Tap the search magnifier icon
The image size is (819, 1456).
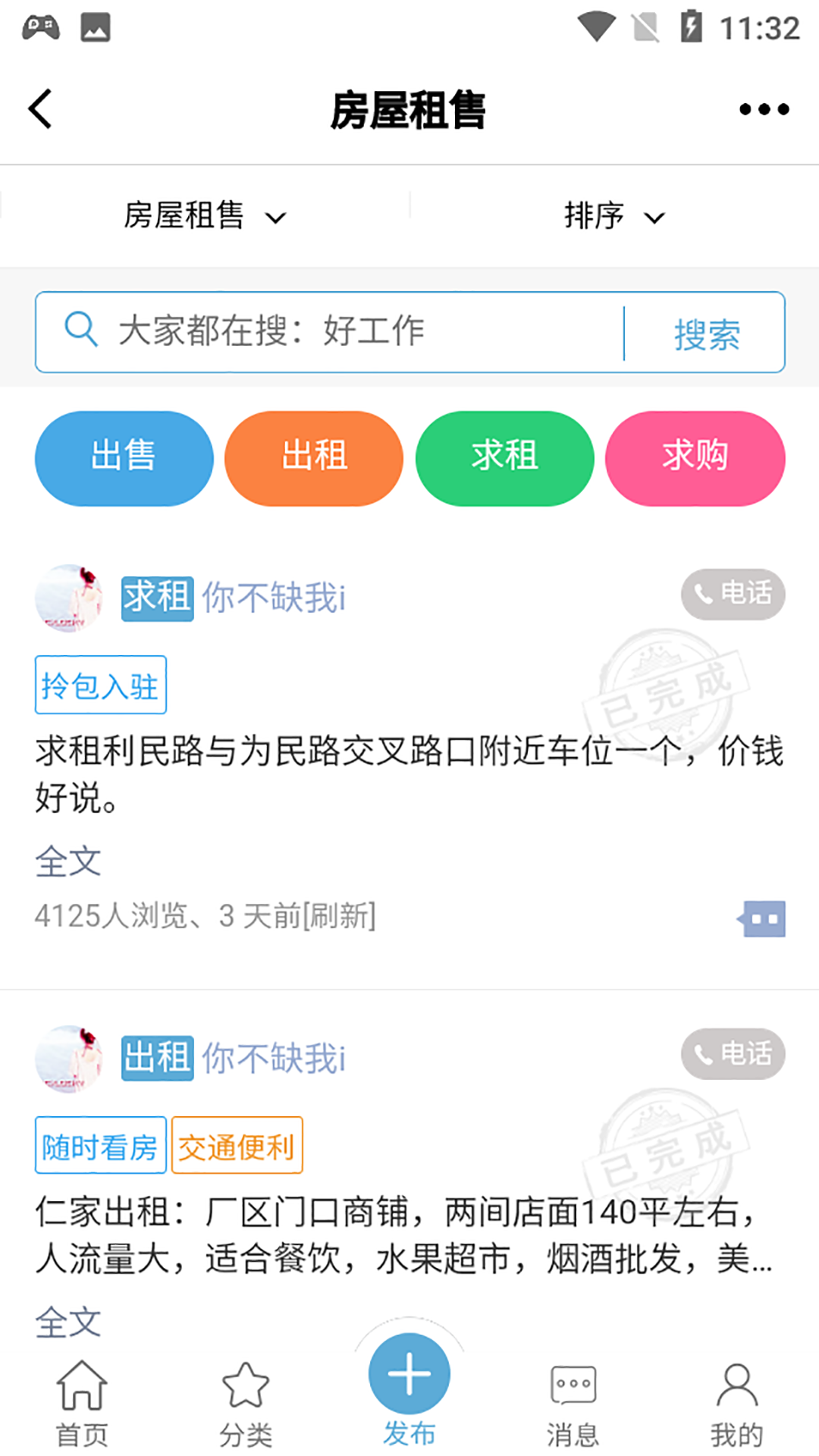(x=80, y=330)
